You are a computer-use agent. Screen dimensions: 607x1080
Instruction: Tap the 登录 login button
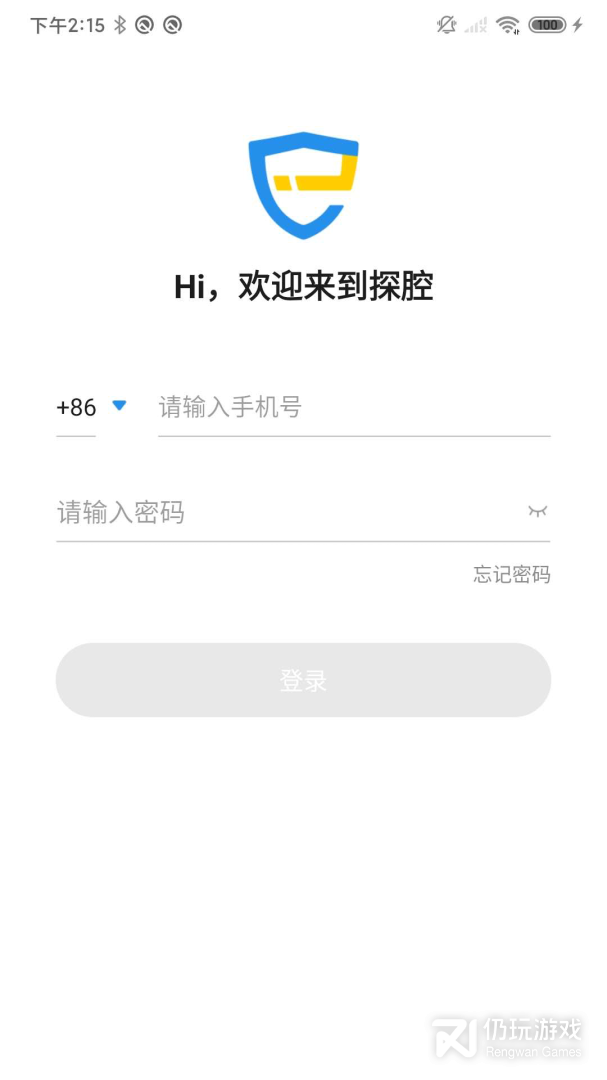point(303,680)
